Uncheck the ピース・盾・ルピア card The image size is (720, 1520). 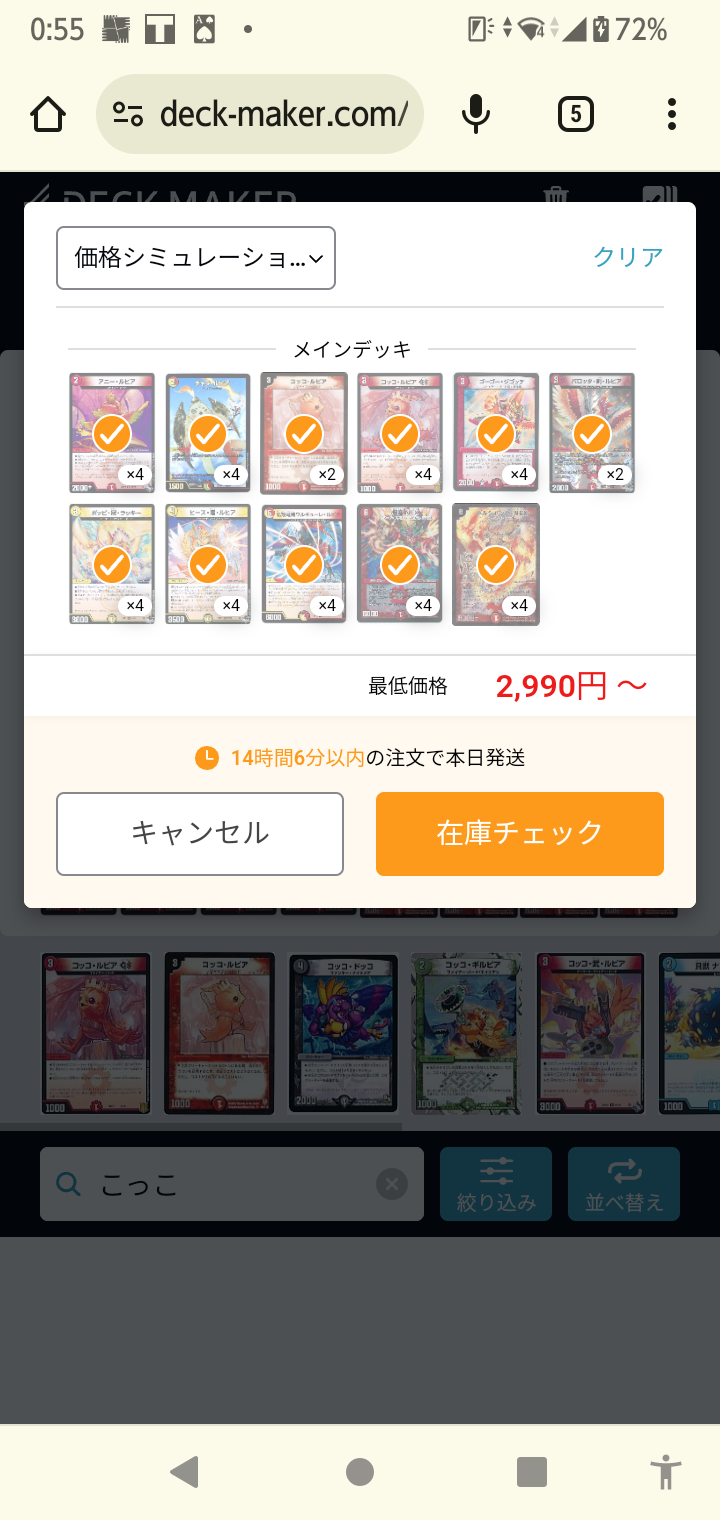pyautogui.click(x=207, y=565)
